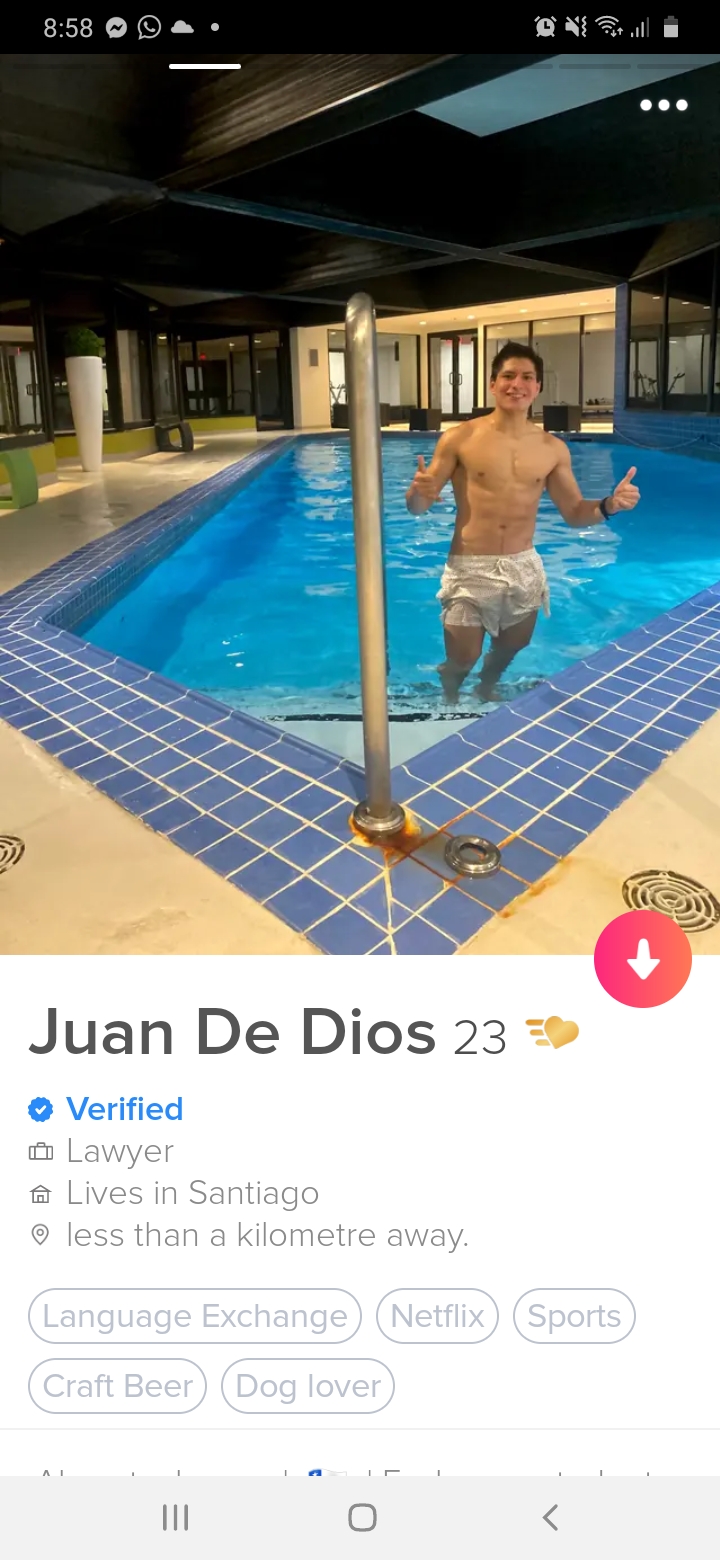Tap the Craft Beer interest chip

(x=118, y=1386)
